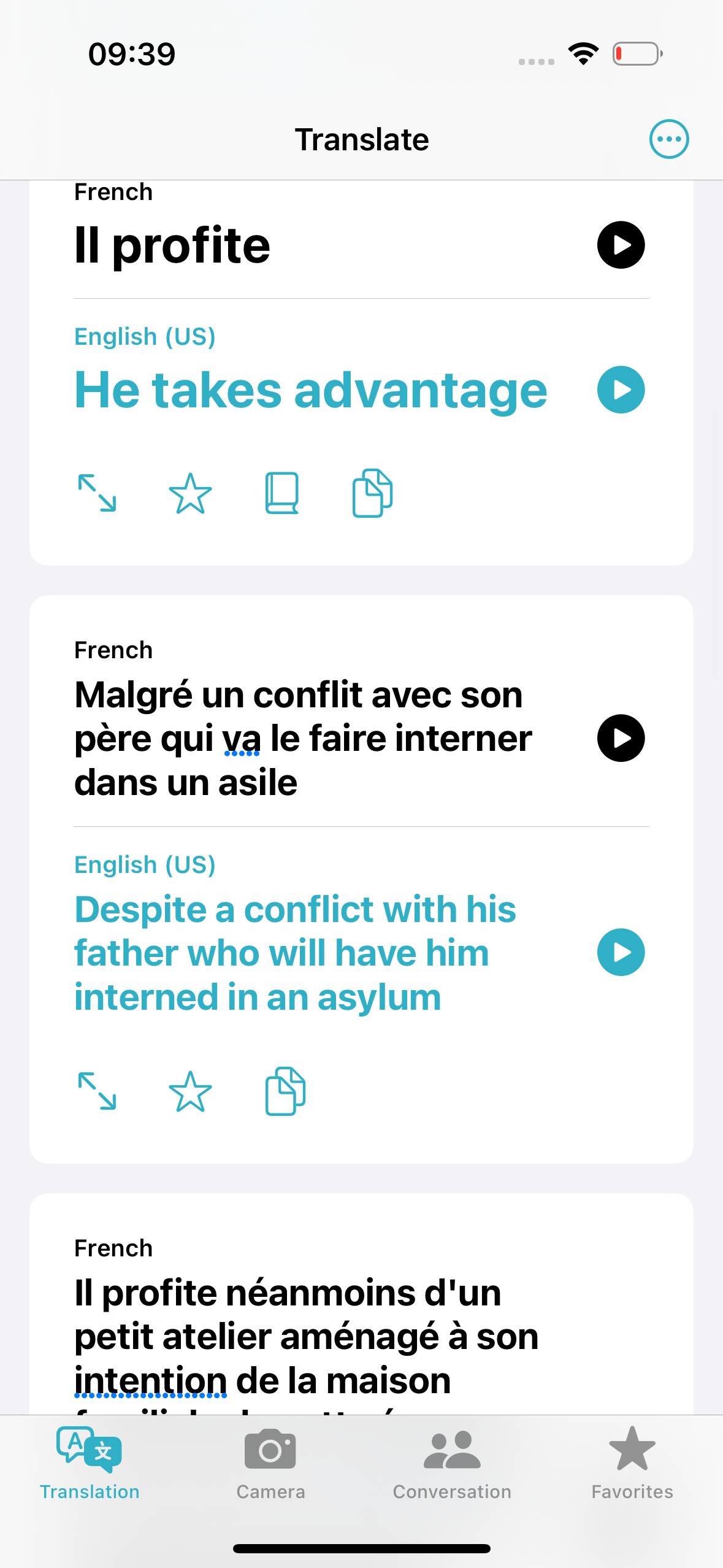Play French audio for "Il profite"
Screen dimensions: 723x1568
[x=621, y=245]
